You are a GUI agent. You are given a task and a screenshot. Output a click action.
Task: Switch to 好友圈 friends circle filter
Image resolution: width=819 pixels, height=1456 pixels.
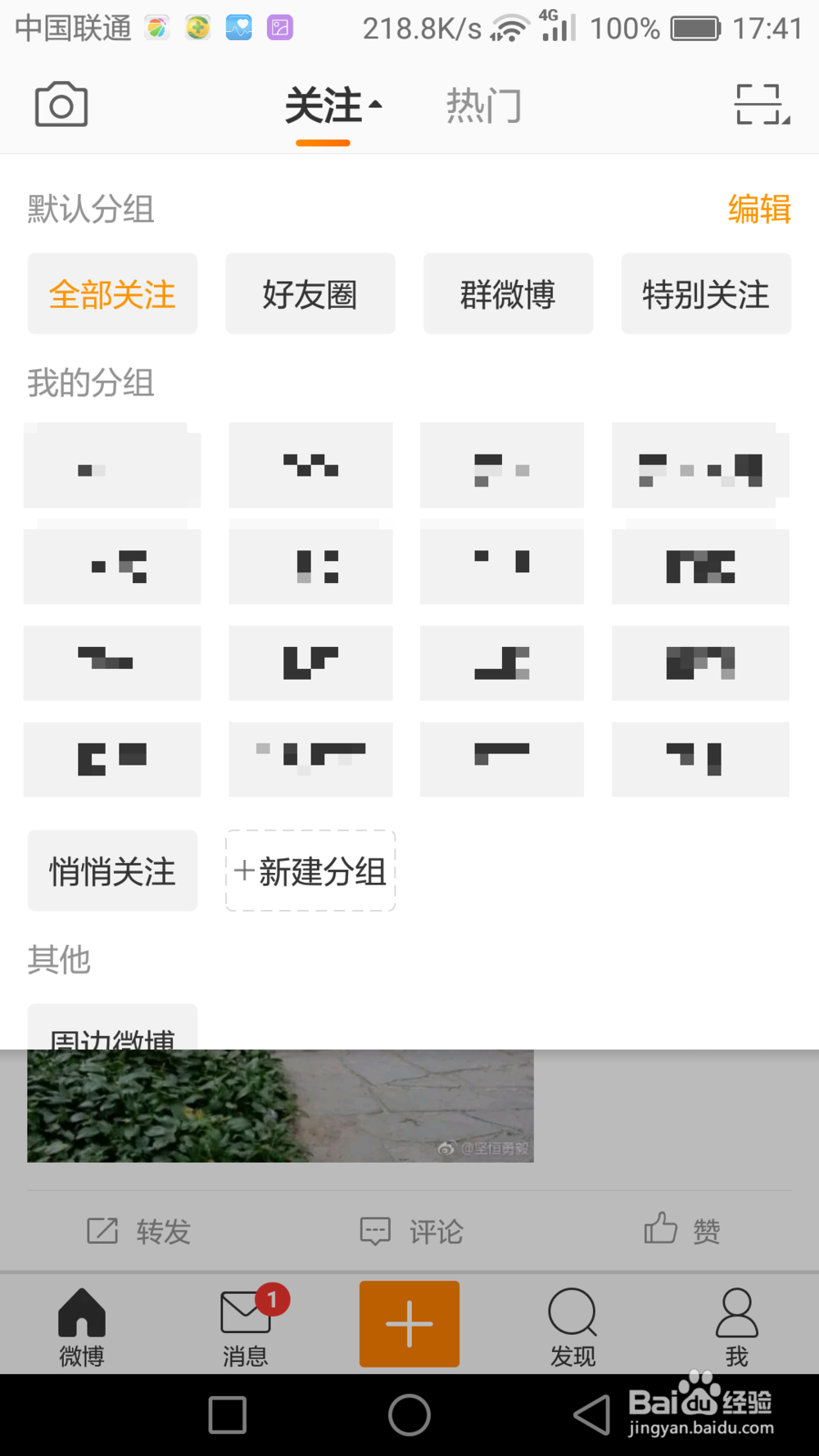pyautogui.click(x=310, y=294)
